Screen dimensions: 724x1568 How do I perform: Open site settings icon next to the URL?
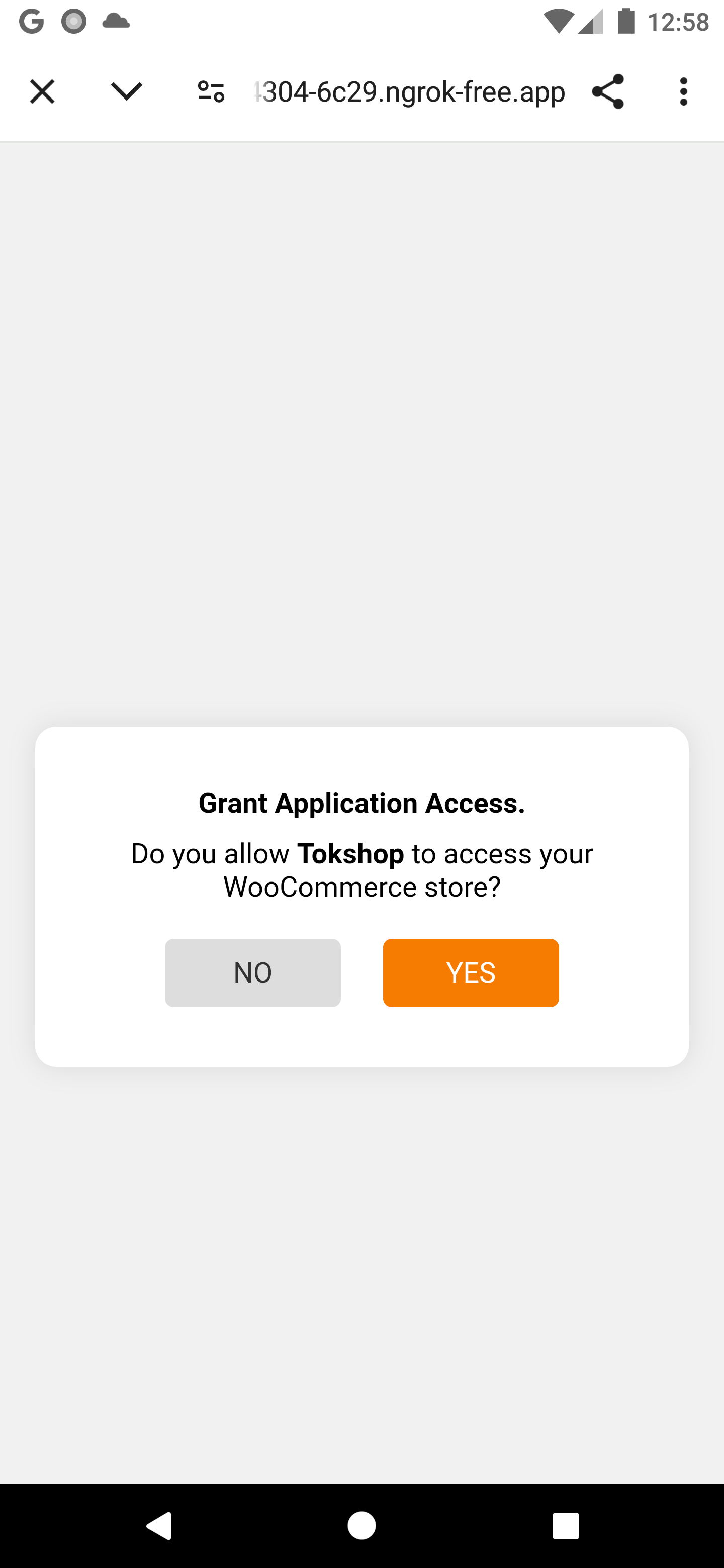click(211, 92)
